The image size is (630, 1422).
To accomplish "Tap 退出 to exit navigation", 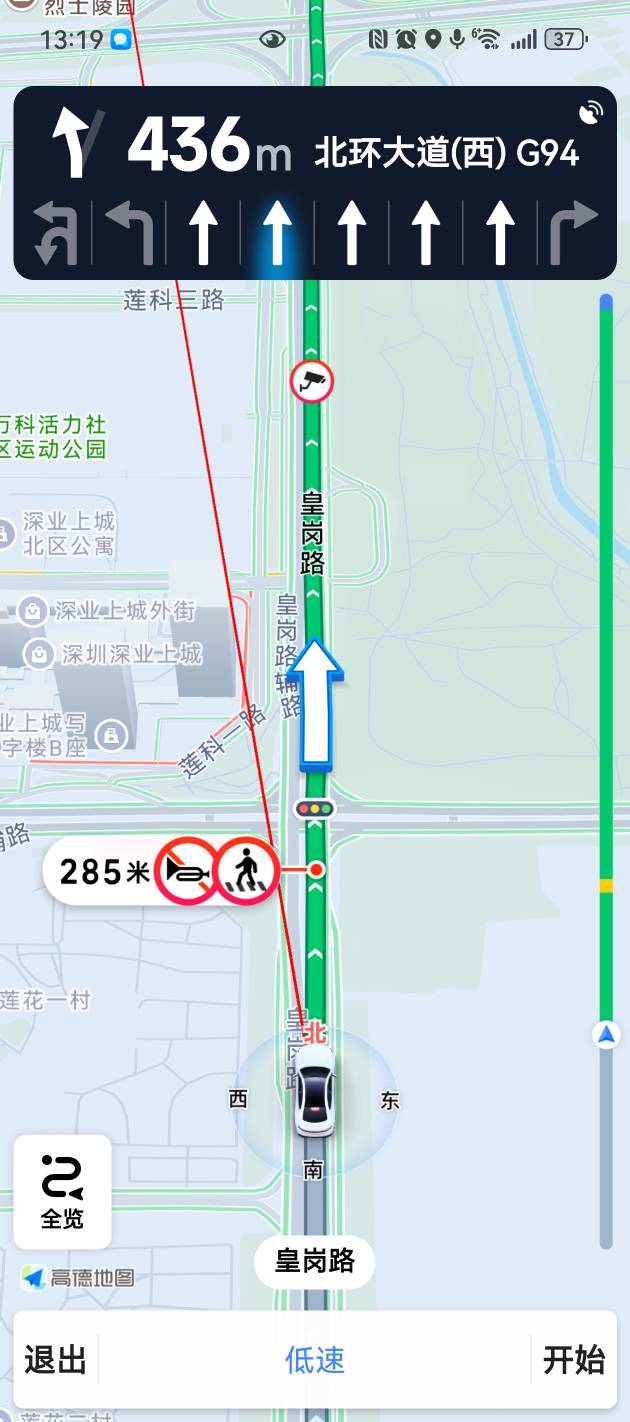I will 56,1360.
